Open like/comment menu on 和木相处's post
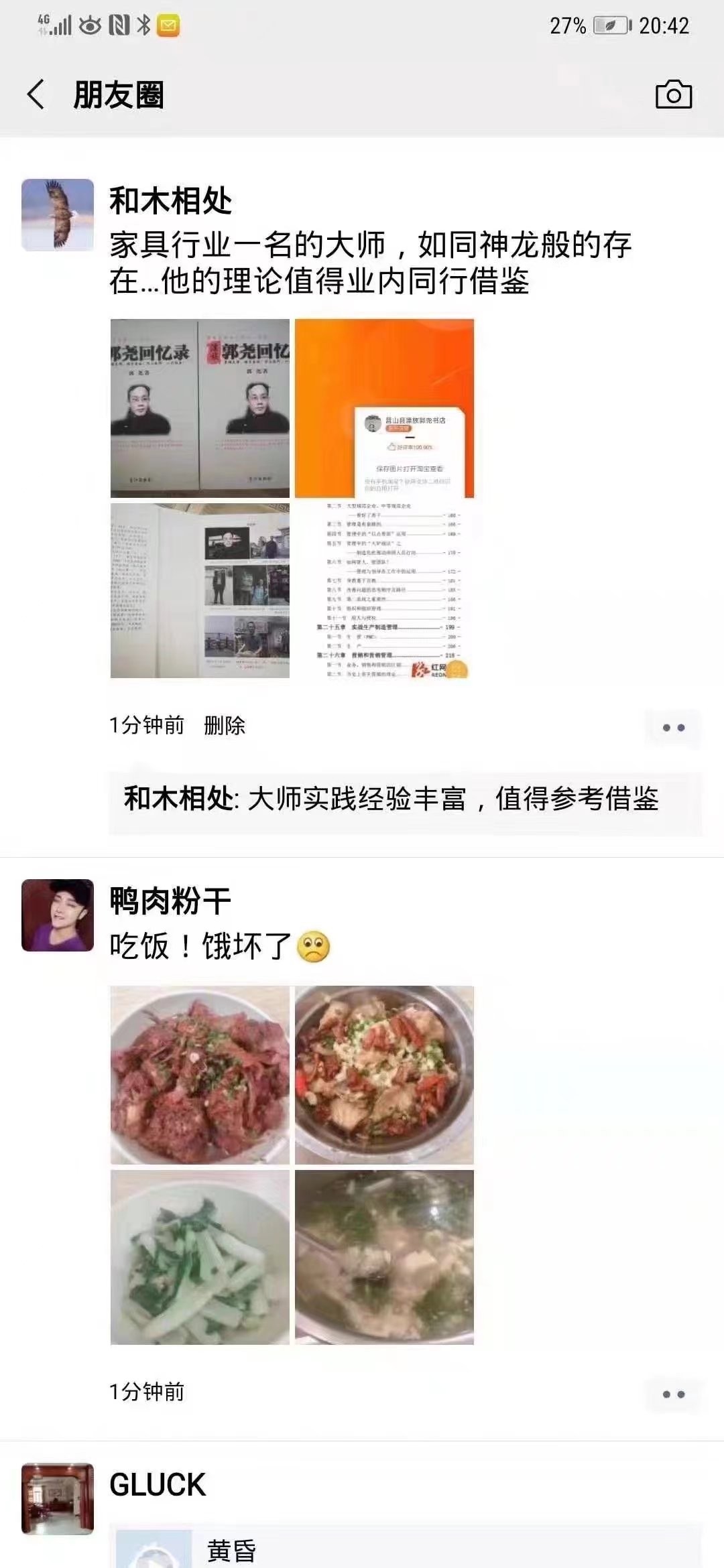The height and width of the screenshot is (1568, 724). point(673,728)
